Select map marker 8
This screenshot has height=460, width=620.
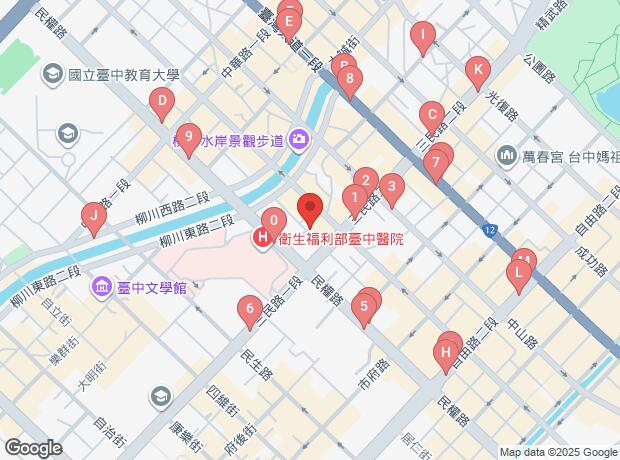point(350,83)
